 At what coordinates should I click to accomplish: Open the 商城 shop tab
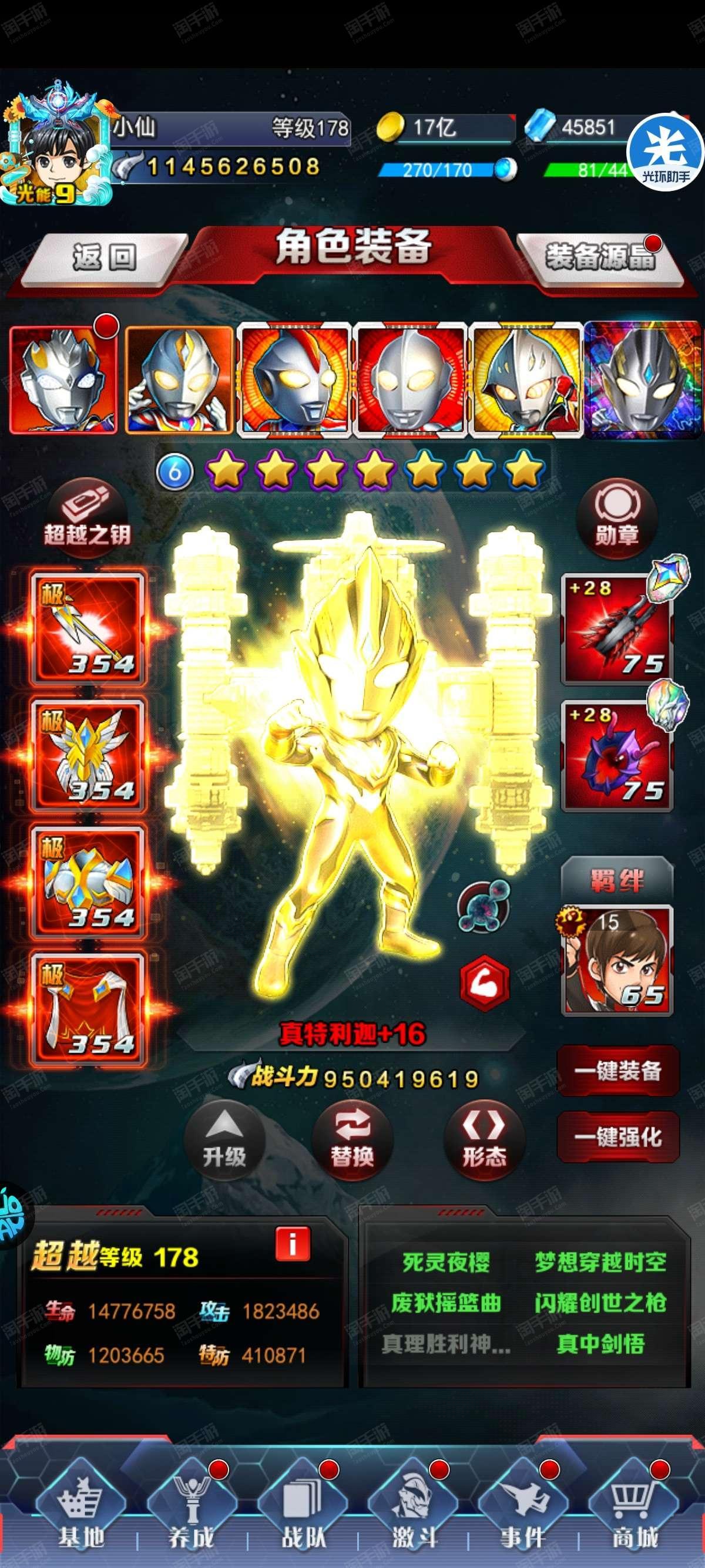click(634, 1509)
